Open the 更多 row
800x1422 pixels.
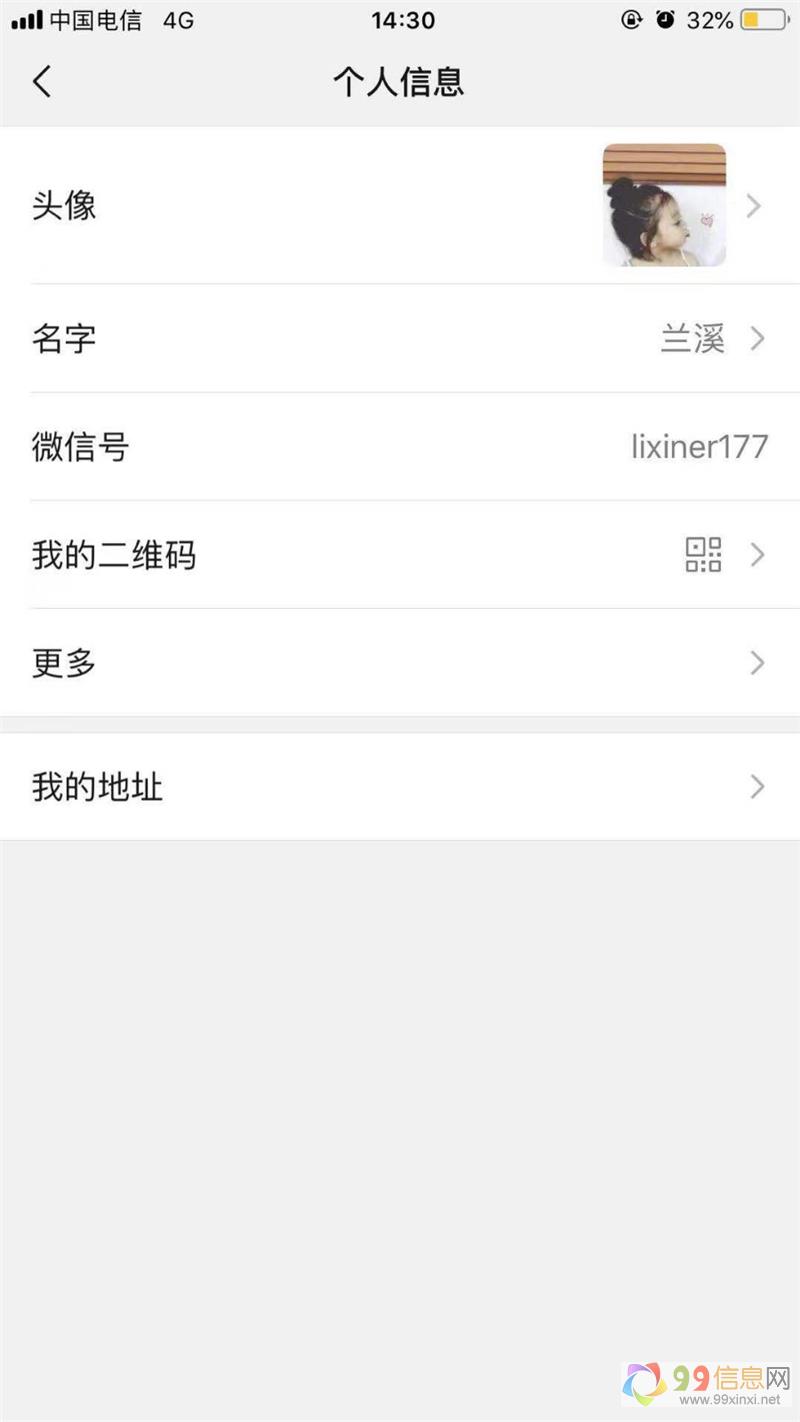(400, 662)
